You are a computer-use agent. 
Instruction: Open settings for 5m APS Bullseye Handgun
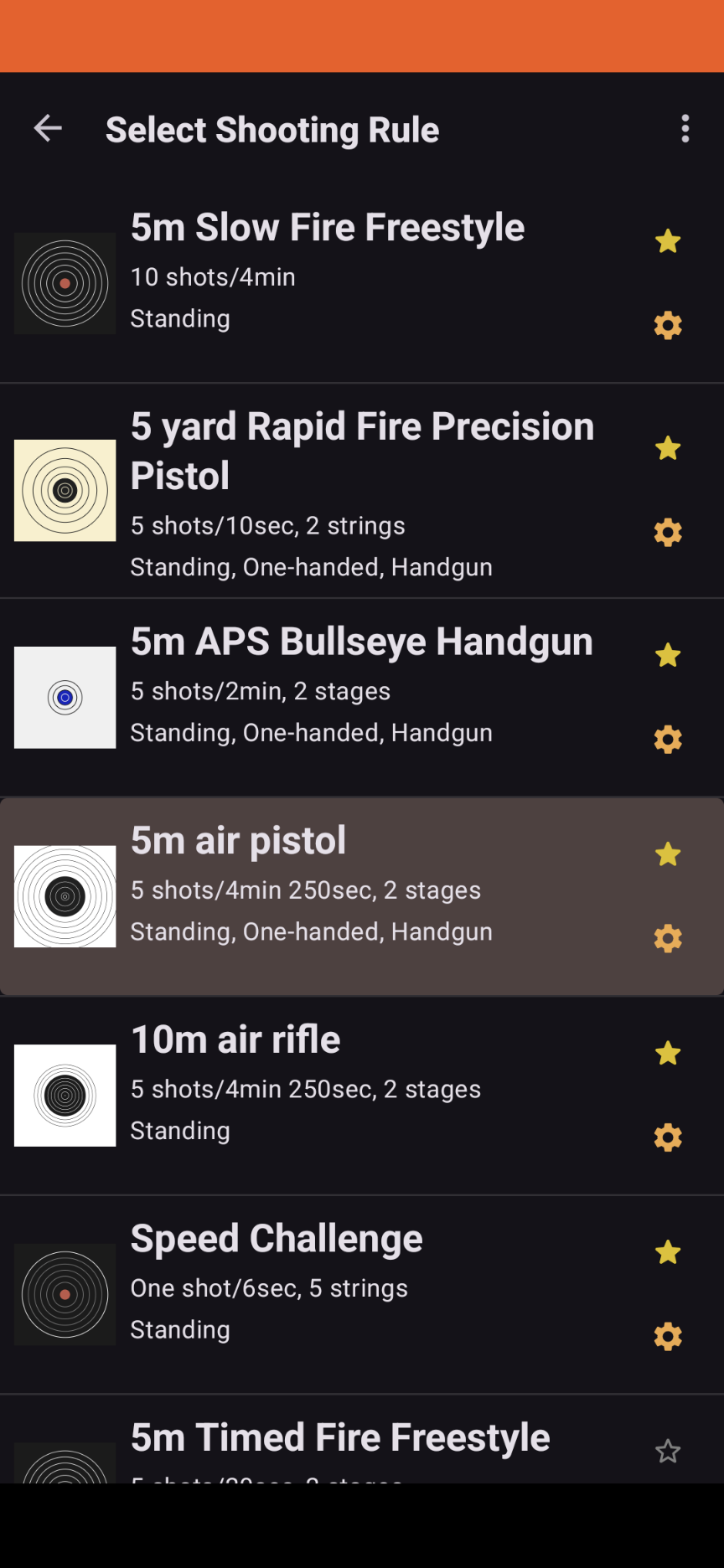point(667,739)
